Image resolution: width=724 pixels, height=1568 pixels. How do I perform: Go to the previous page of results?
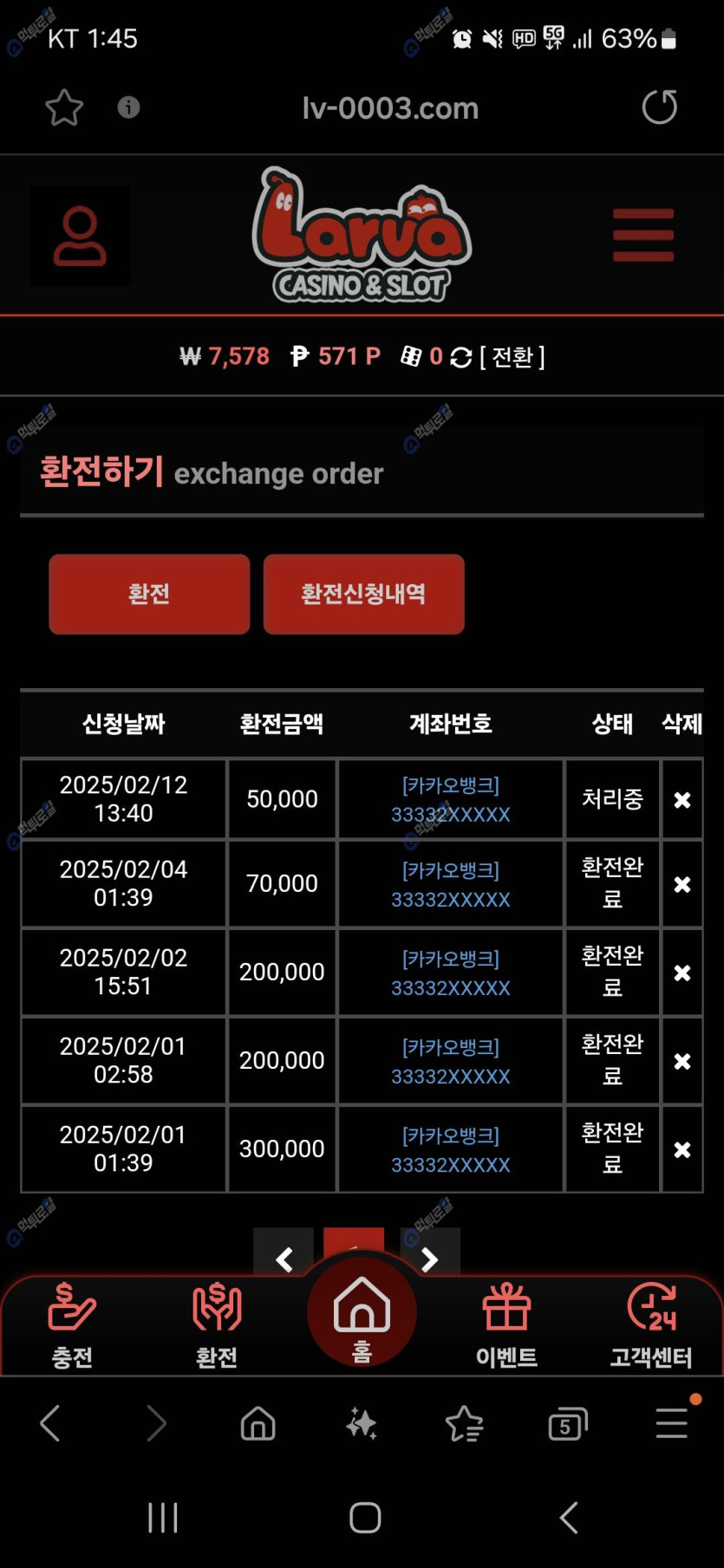284,1258
